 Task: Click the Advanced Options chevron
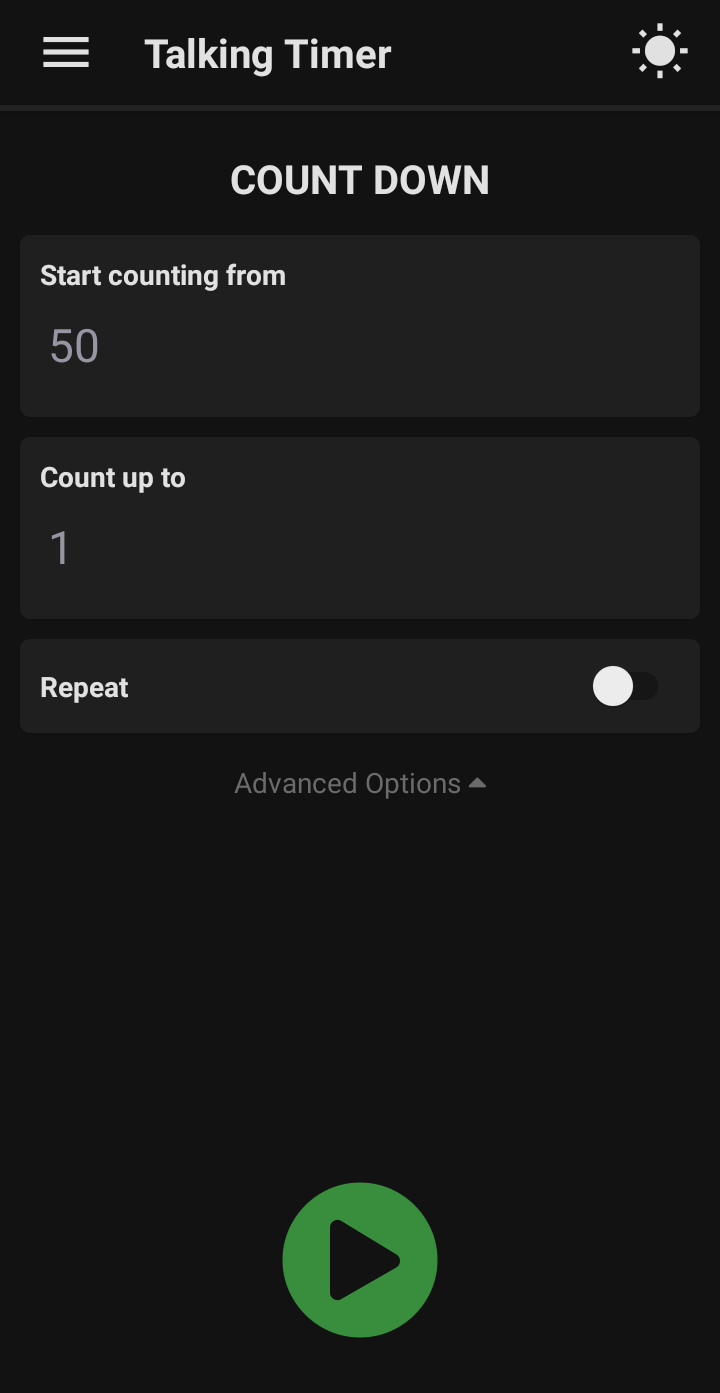[477, 783]
